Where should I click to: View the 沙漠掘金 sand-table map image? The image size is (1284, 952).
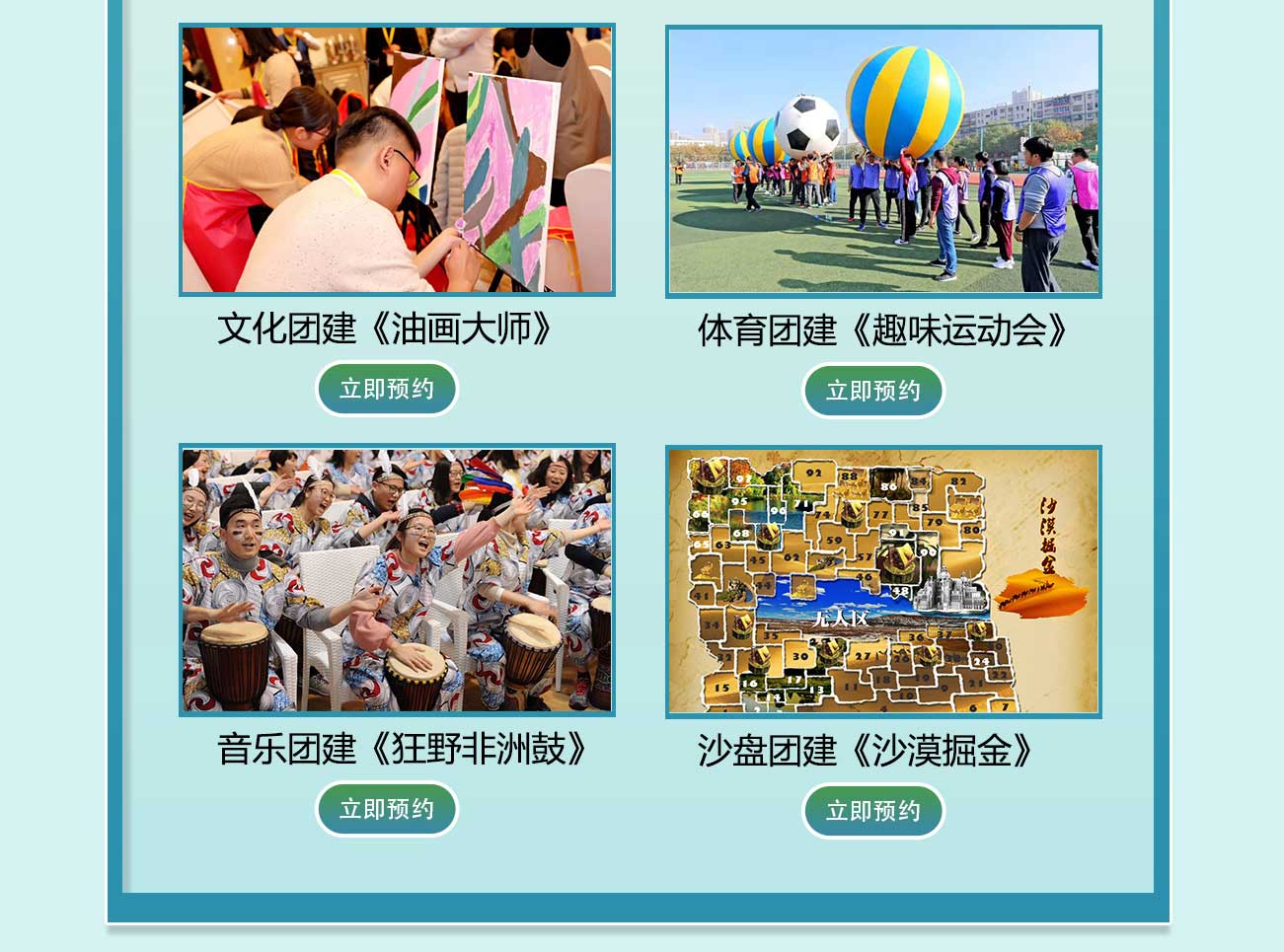tap(883, 581)
